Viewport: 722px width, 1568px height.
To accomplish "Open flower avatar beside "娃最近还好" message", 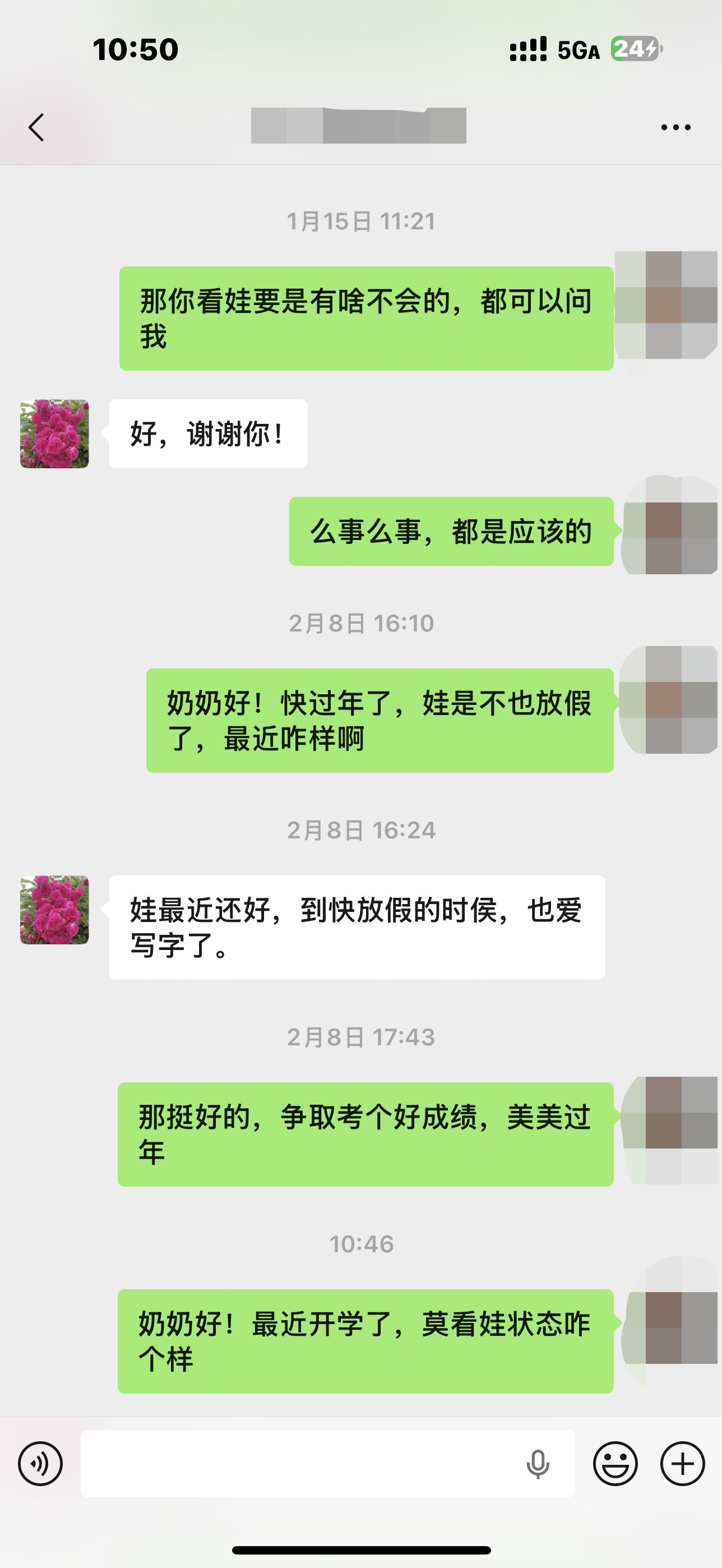I will pos(54,910).
